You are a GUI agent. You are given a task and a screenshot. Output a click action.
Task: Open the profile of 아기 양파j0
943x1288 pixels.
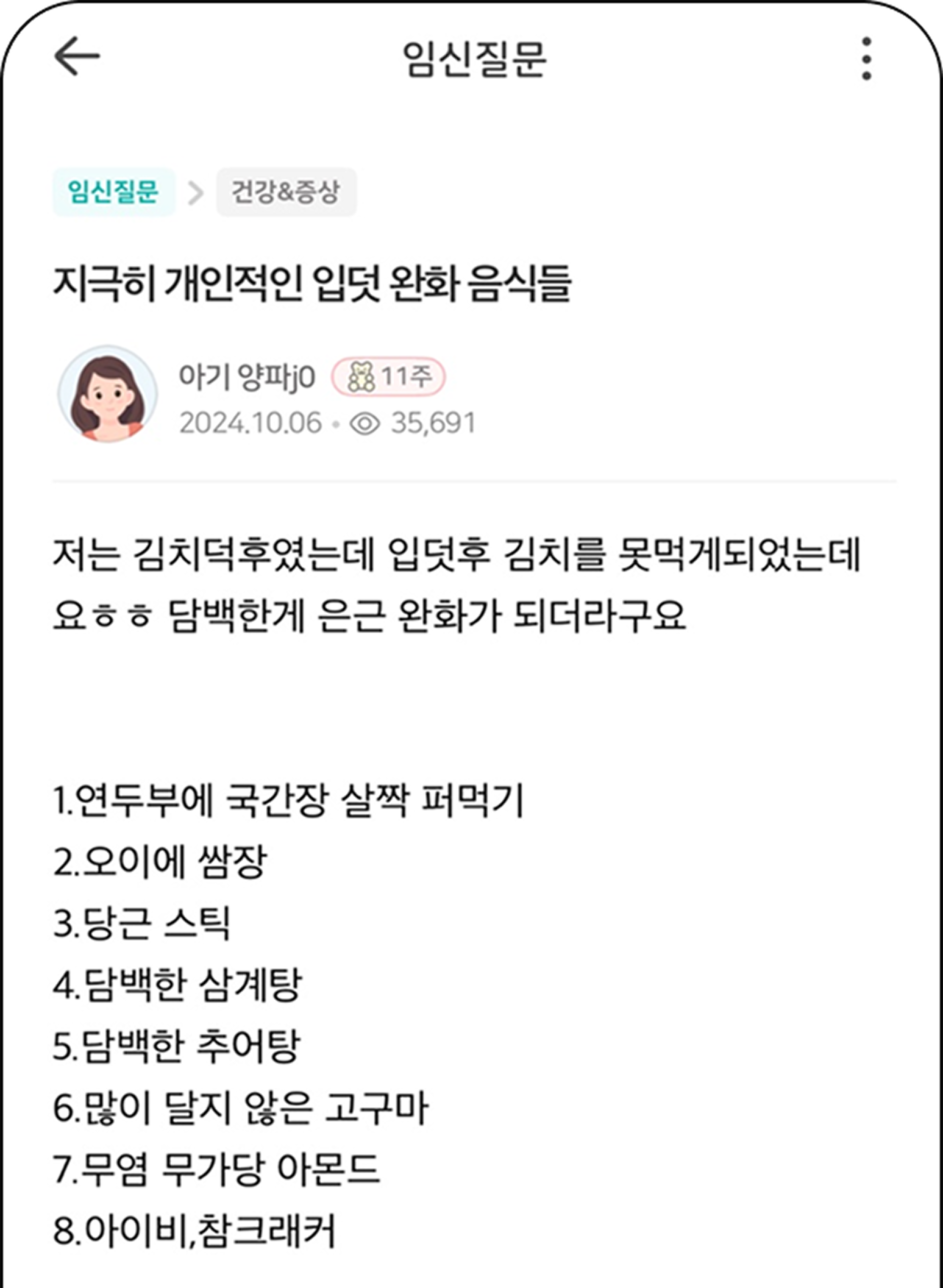coord(247,377)
